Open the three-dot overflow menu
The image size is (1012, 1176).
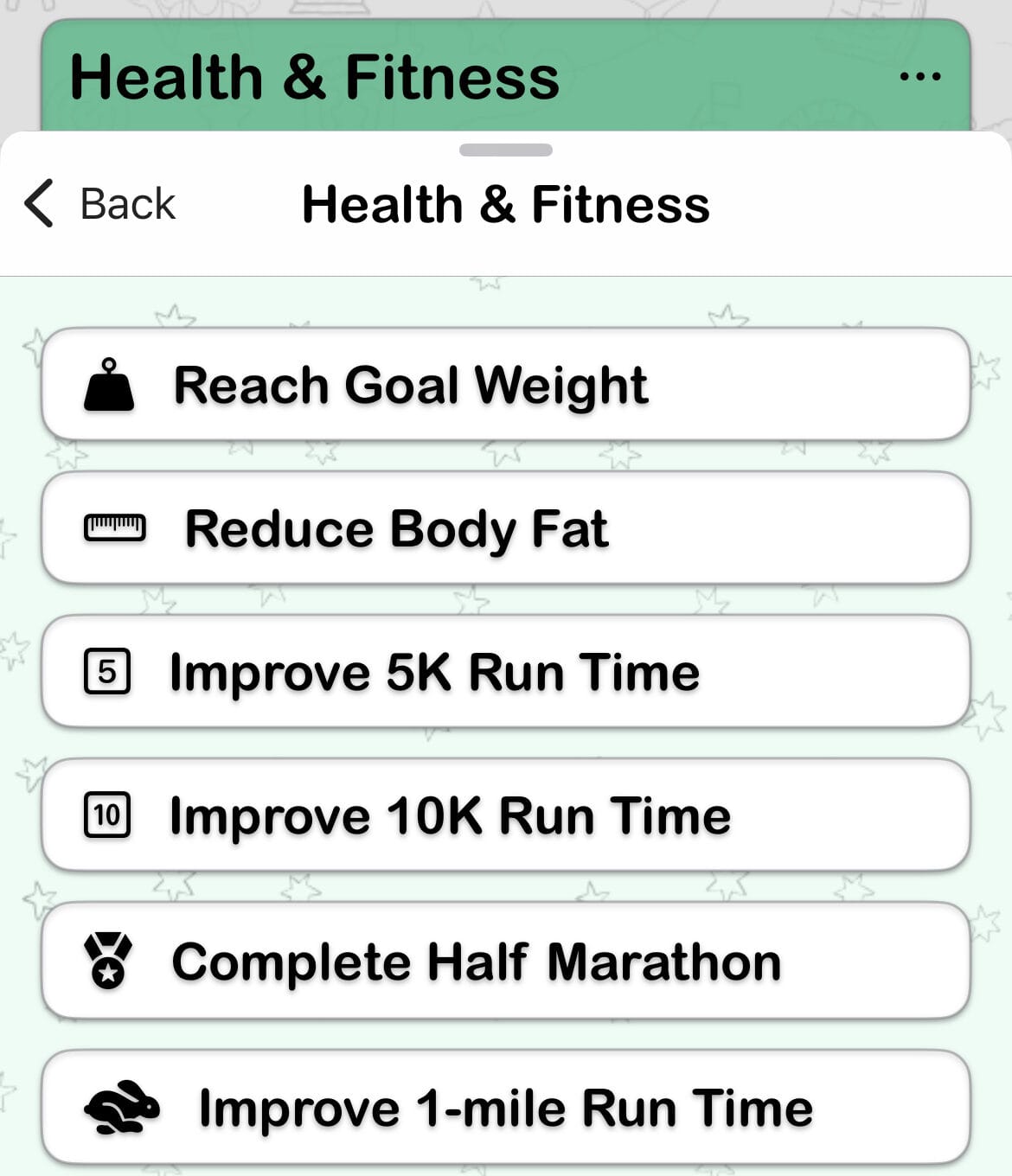click(919, 76)
